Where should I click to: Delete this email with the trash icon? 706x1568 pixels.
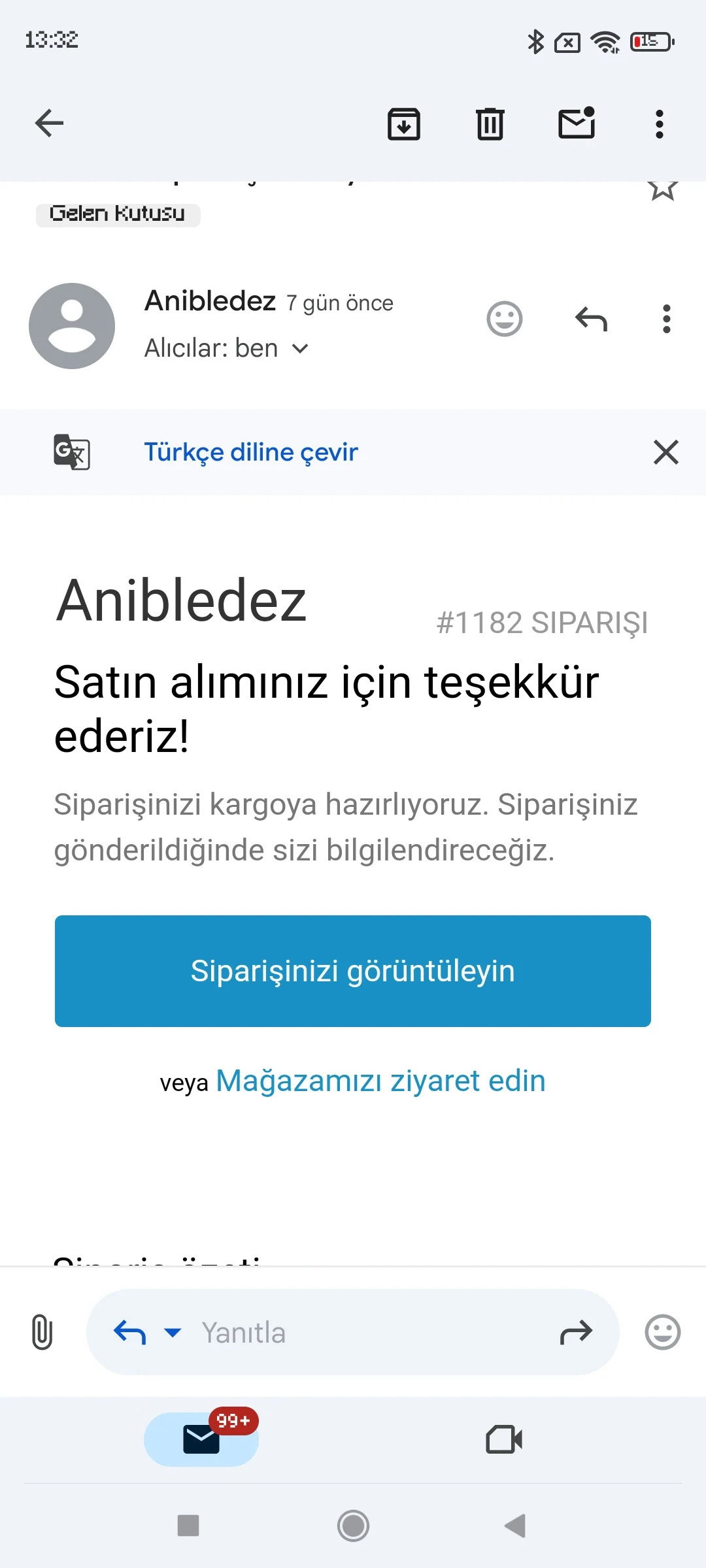pyautogui.click(x=490, y=123)
